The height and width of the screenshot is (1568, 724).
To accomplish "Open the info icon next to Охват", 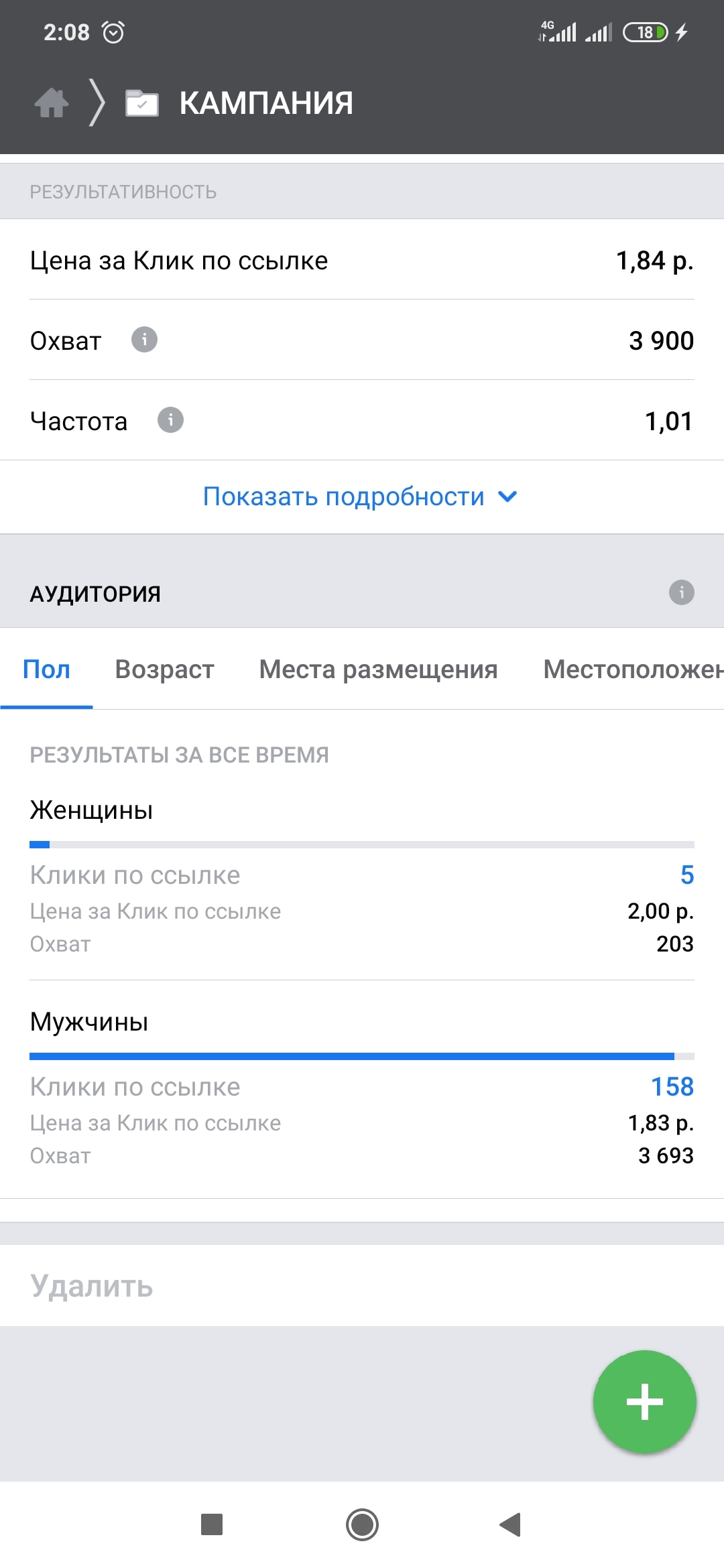I will coord(144,340).
